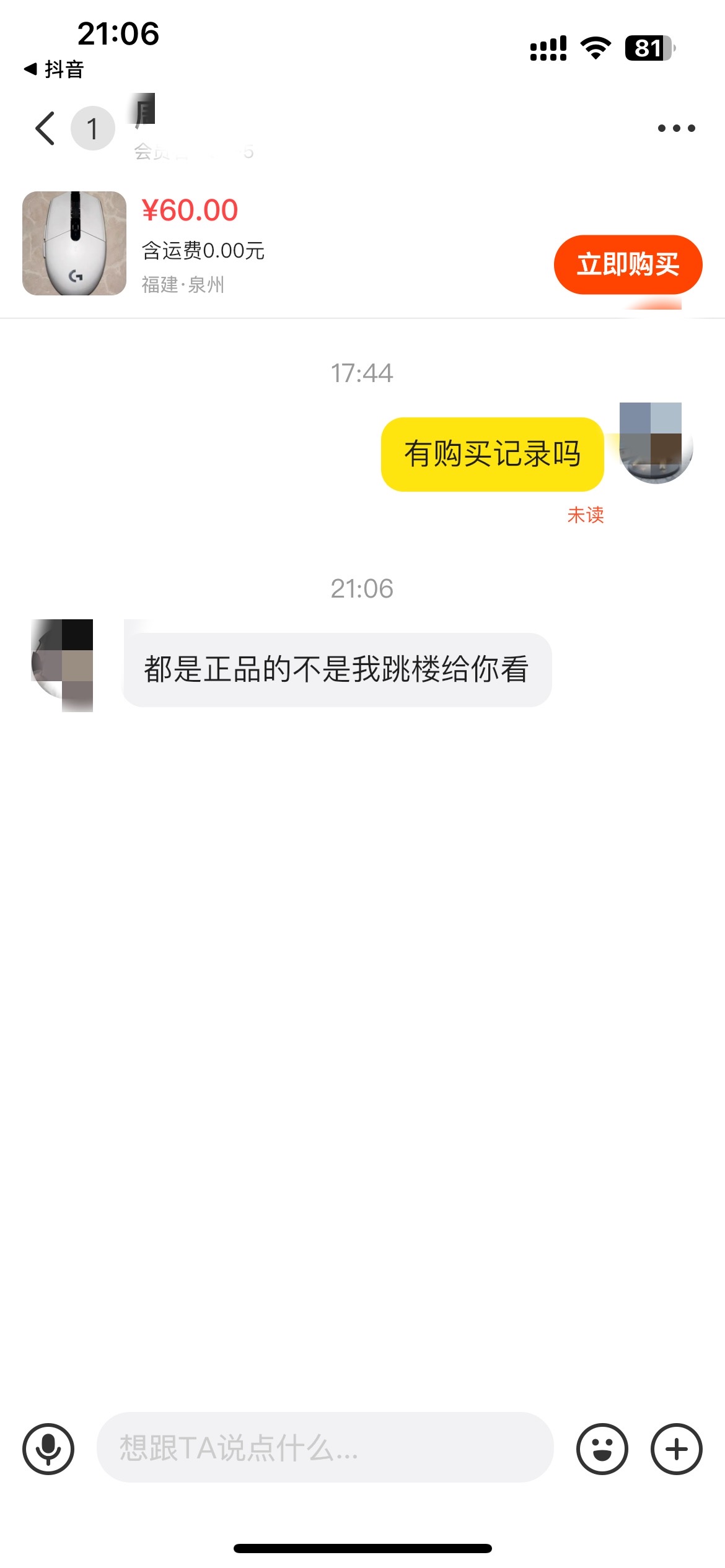Return to 抖音 via status bar link
Viewport: 725px width, 1568px height.
click(54, 69)
